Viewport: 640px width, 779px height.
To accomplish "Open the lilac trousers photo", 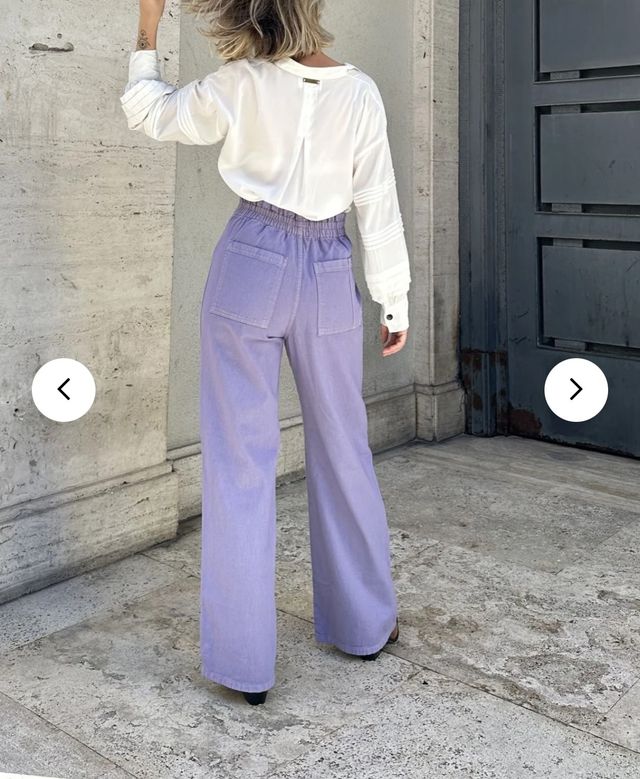I will click(300, 450).
